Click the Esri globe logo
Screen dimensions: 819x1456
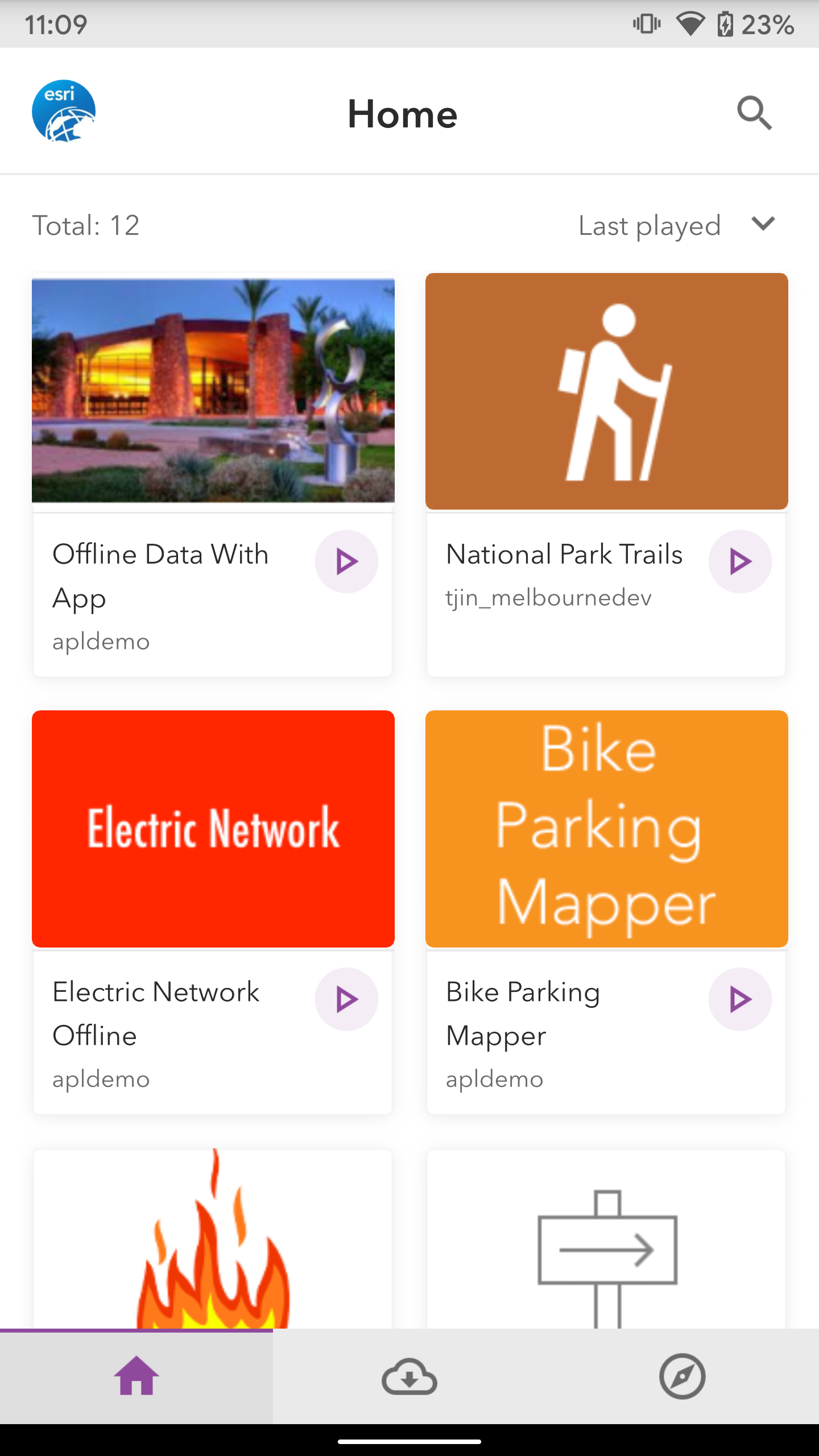coord(64,111)
